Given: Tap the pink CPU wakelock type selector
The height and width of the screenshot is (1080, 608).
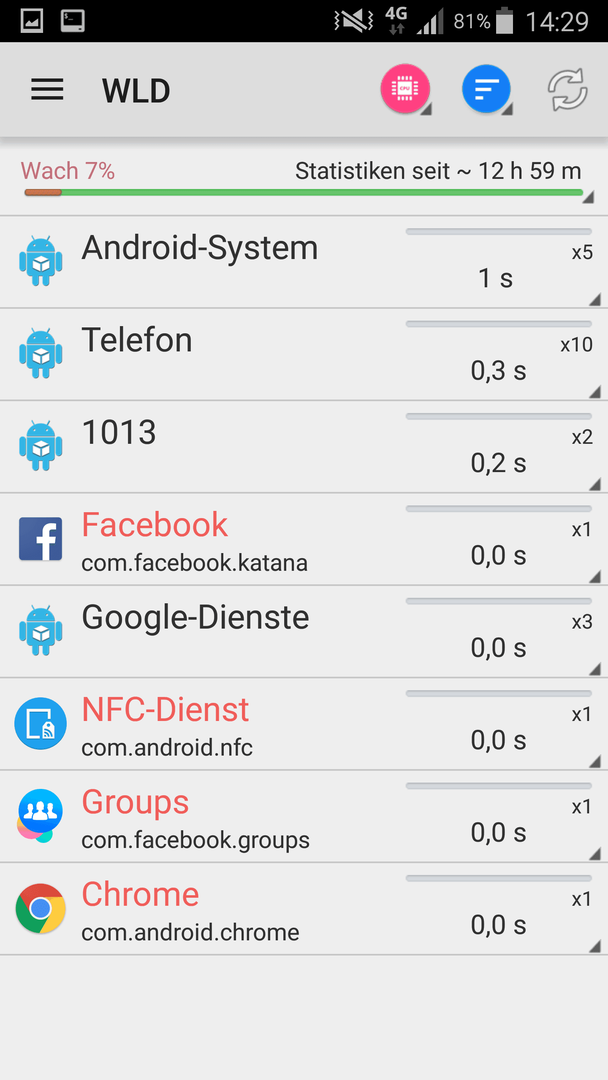Looking at the screenshot, I should click(x=406, y=90).
